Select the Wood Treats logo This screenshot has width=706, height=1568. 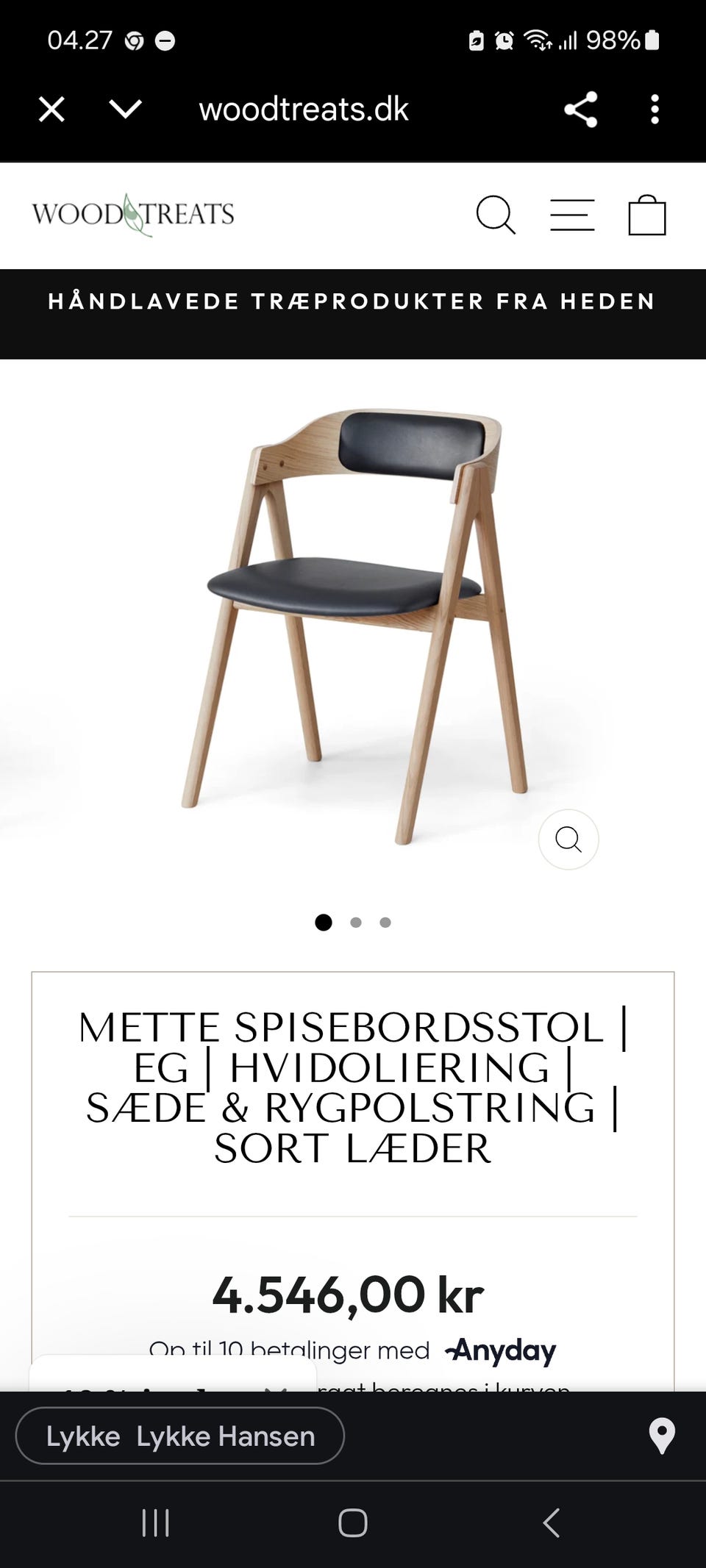tap(132, 215)
